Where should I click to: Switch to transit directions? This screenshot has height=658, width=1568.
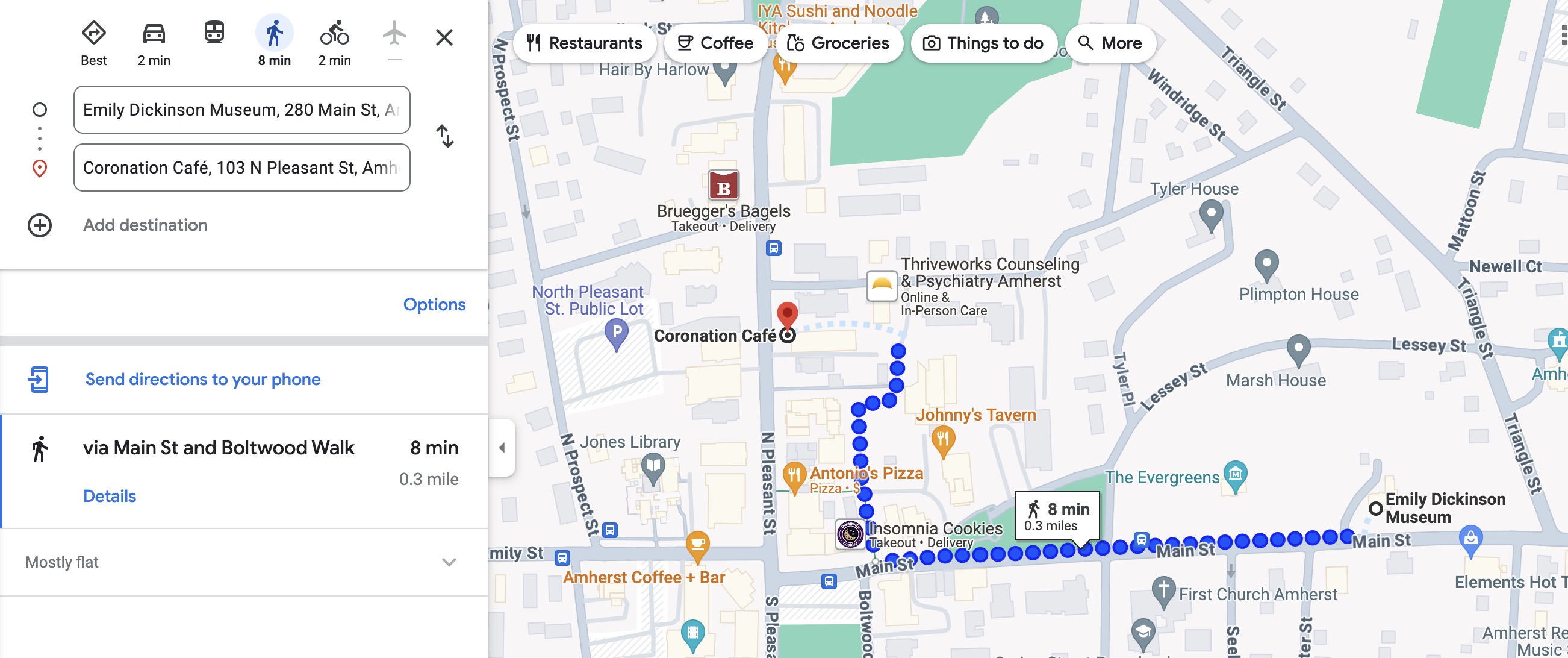click(x=214, y=34)
